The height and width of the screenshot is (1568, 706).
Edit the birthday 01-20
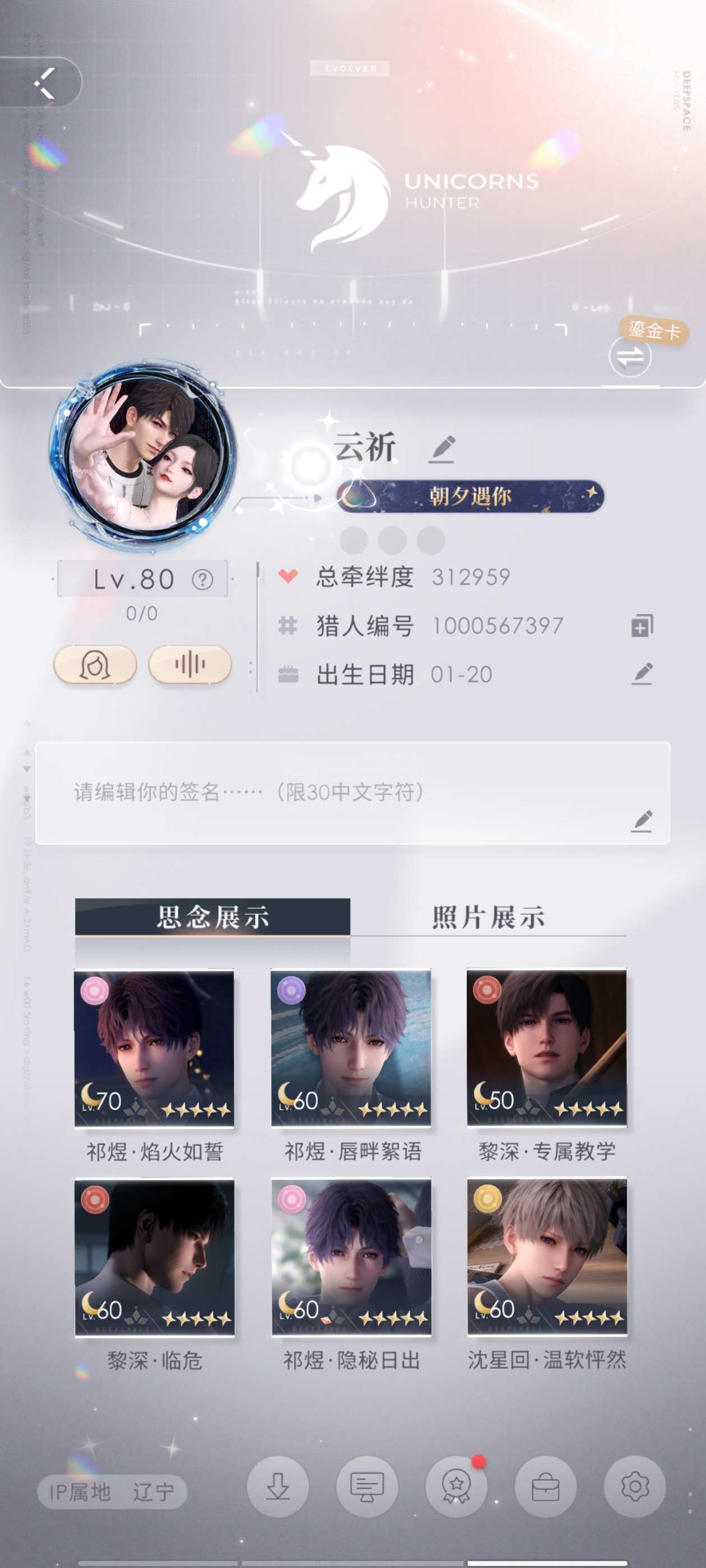[642, 674]
